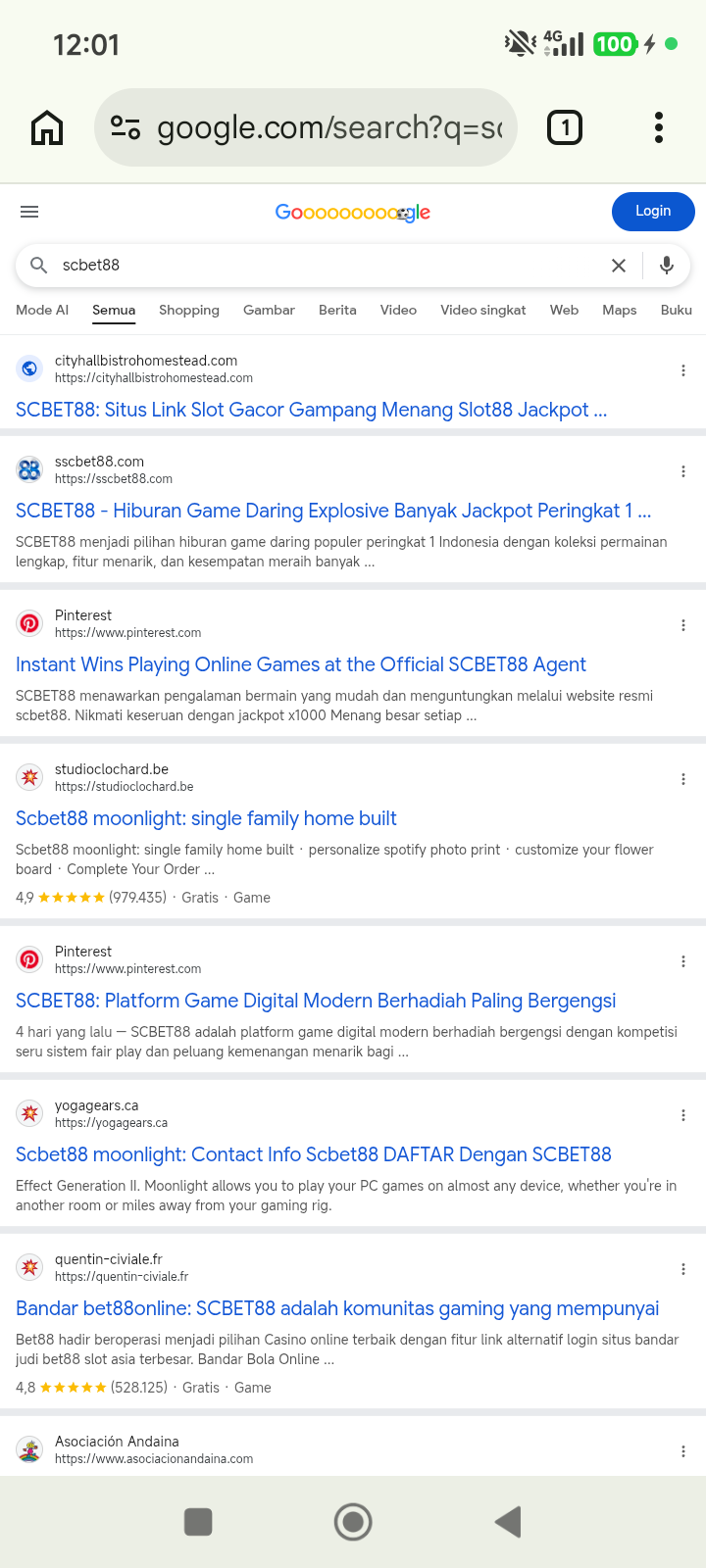Open 'Scbet88 moonlight: single family home built' link

click(x=206, y=818)
